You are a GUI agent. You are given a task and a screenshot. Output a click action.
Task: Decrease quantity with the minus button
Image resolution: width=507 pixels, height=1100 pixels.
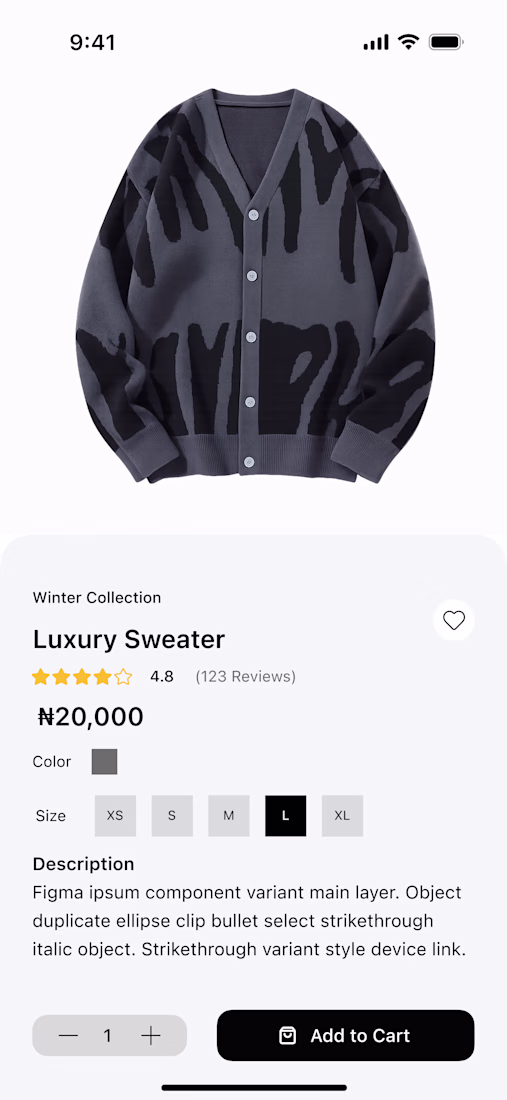(68, 1035)
